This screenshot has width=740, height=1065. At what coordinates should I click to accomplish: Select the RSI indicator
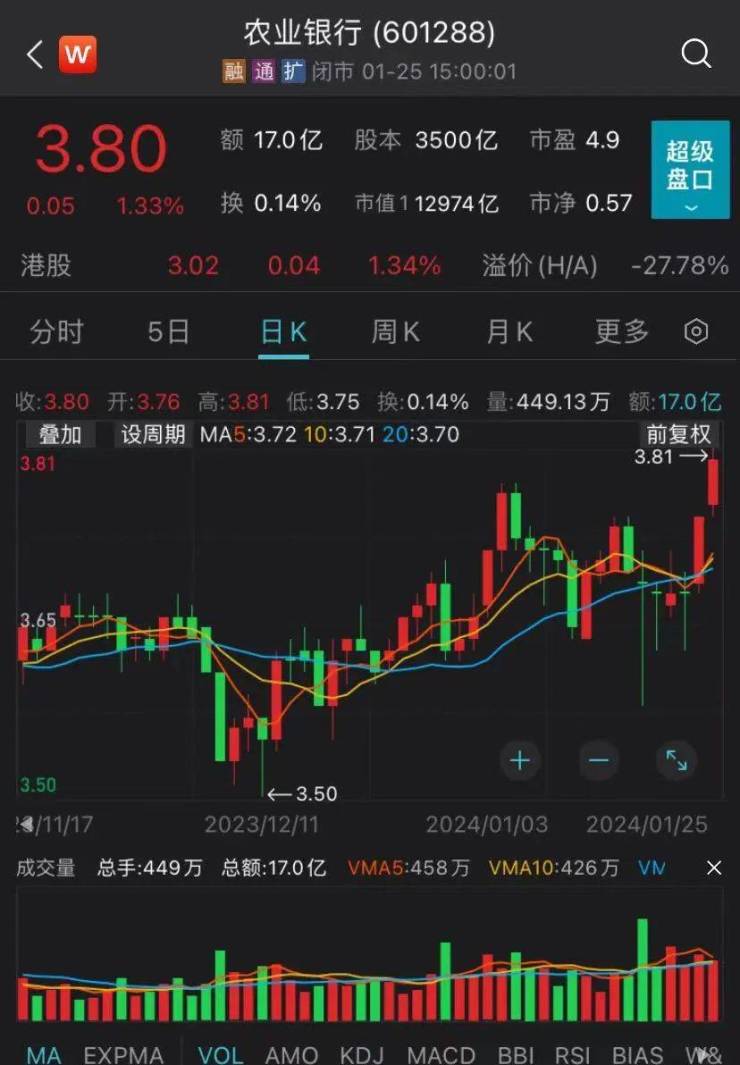click(x=573, y=1054)
